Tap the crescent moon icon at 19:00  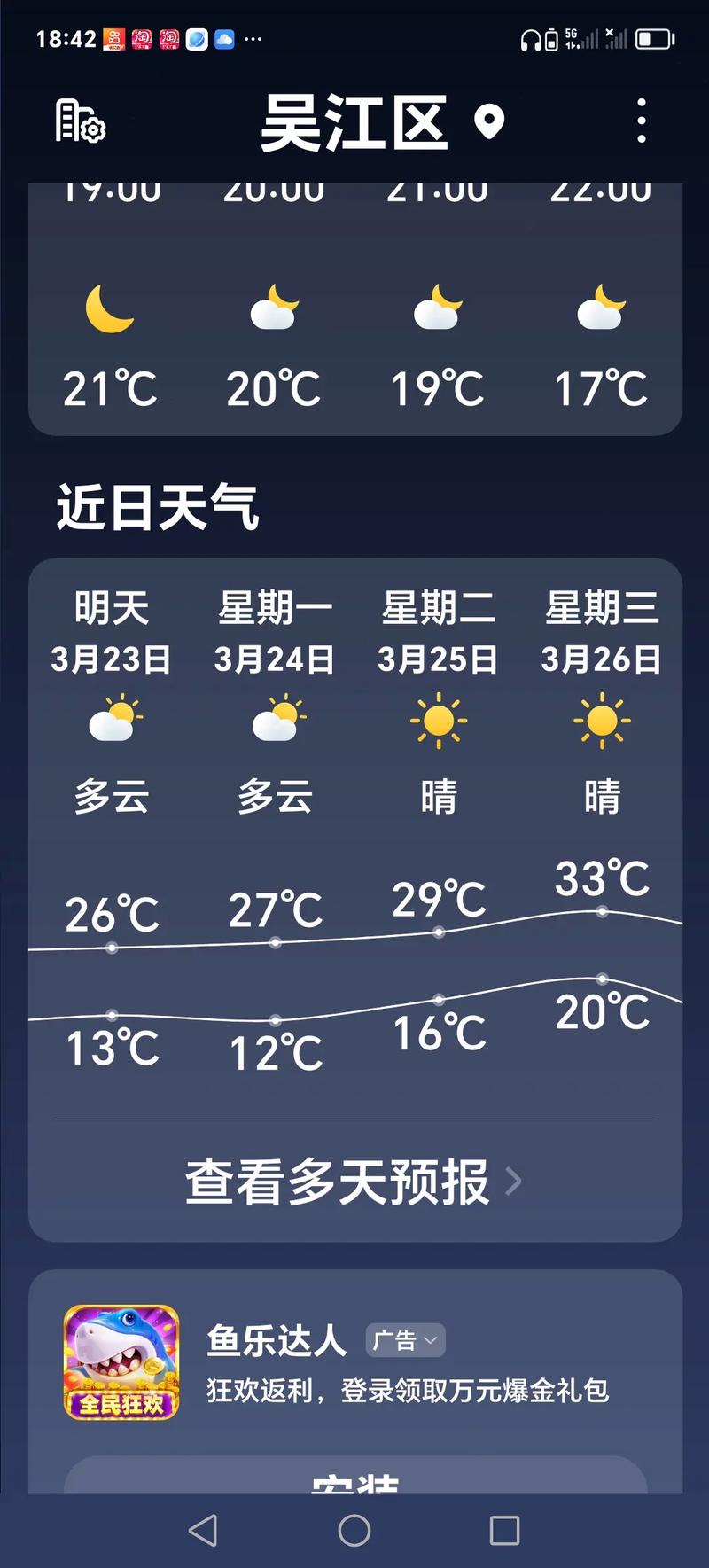click(x=111, y=308)
